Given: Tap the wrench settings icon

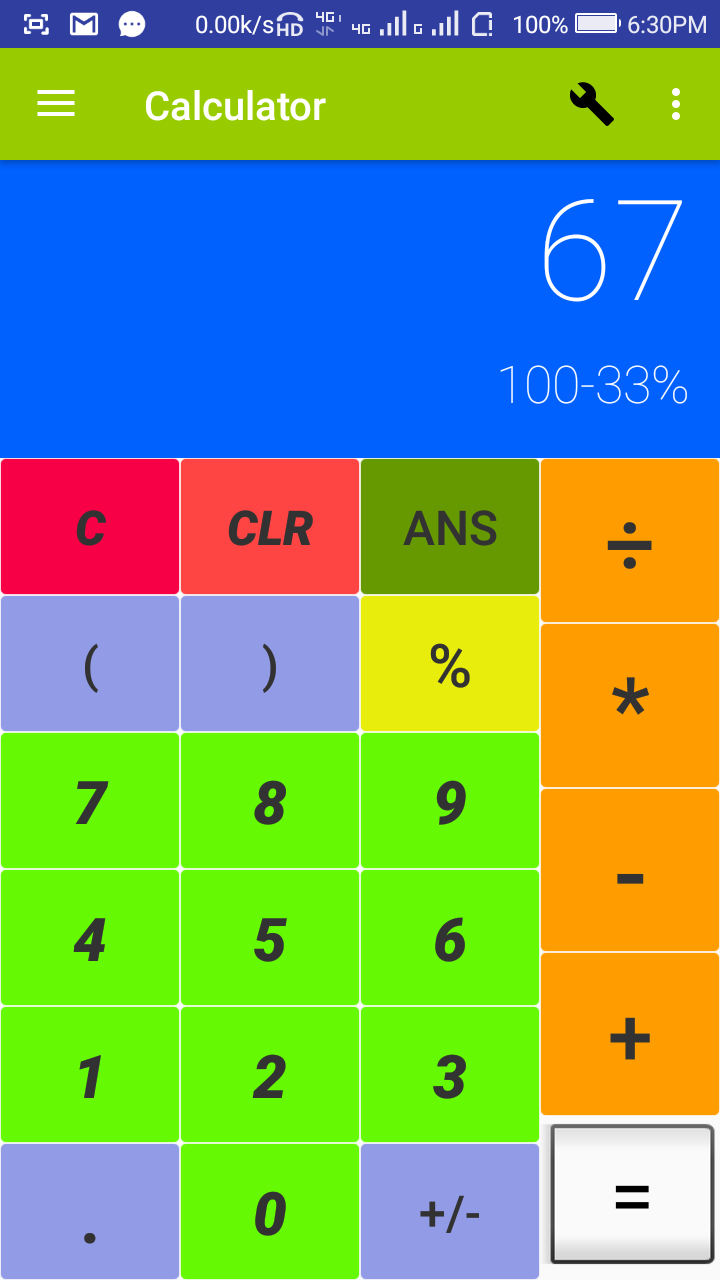Looking at the screenshot, I should tap(590, 104).
